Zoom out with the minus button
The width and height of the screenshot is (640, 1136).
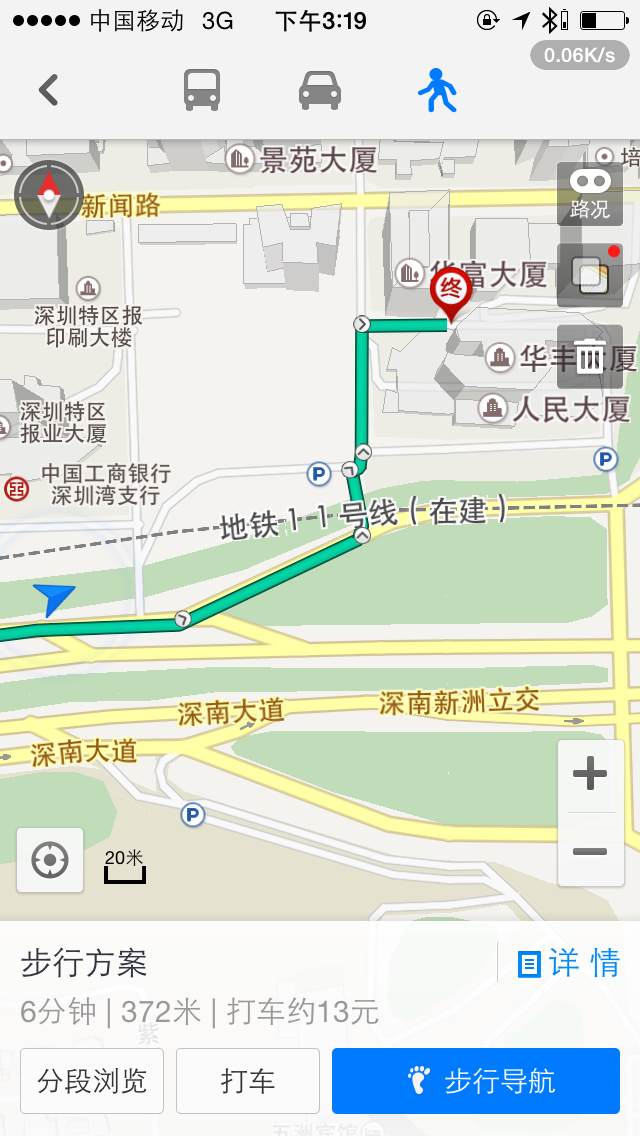tap(590, 851)
